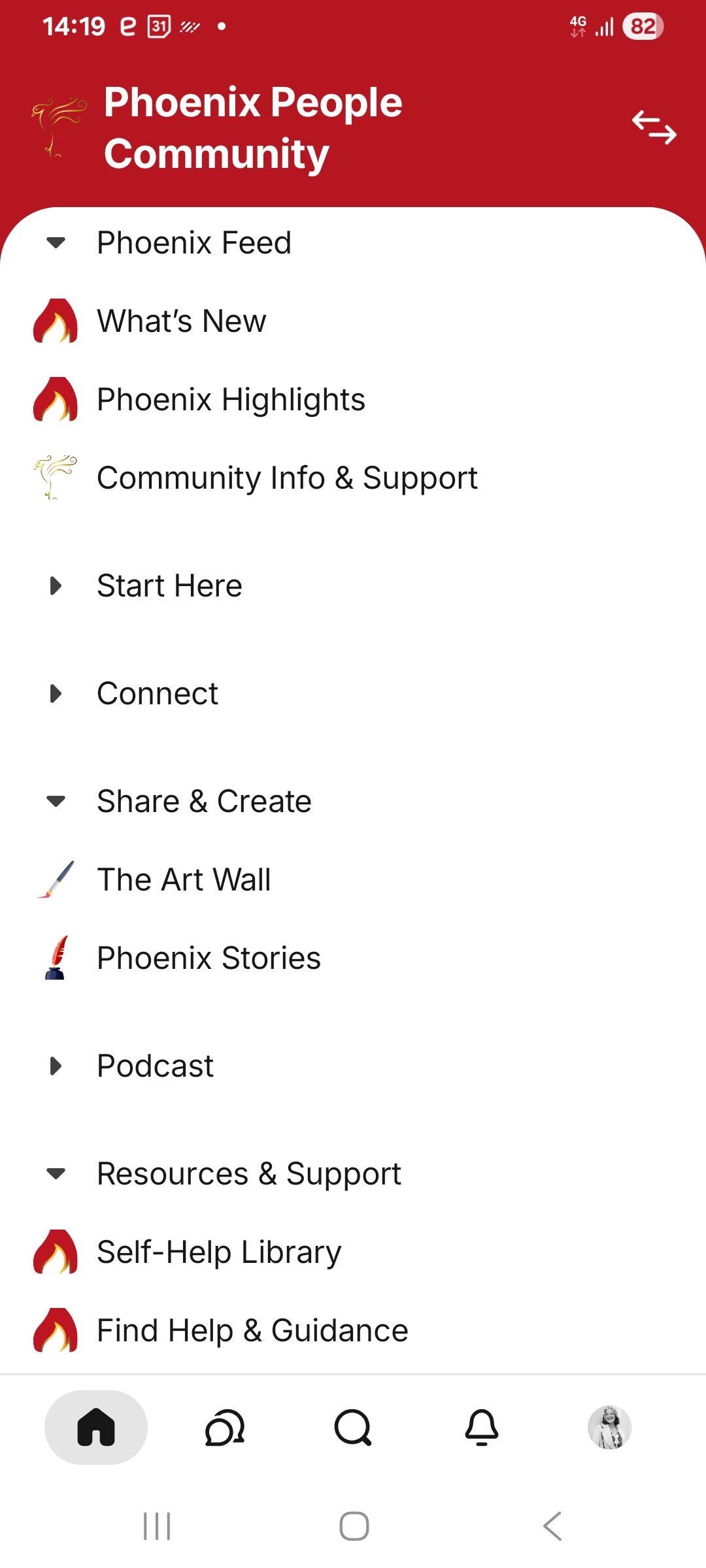
Task: Expand the Podcast section
Action: (56, 1066)
